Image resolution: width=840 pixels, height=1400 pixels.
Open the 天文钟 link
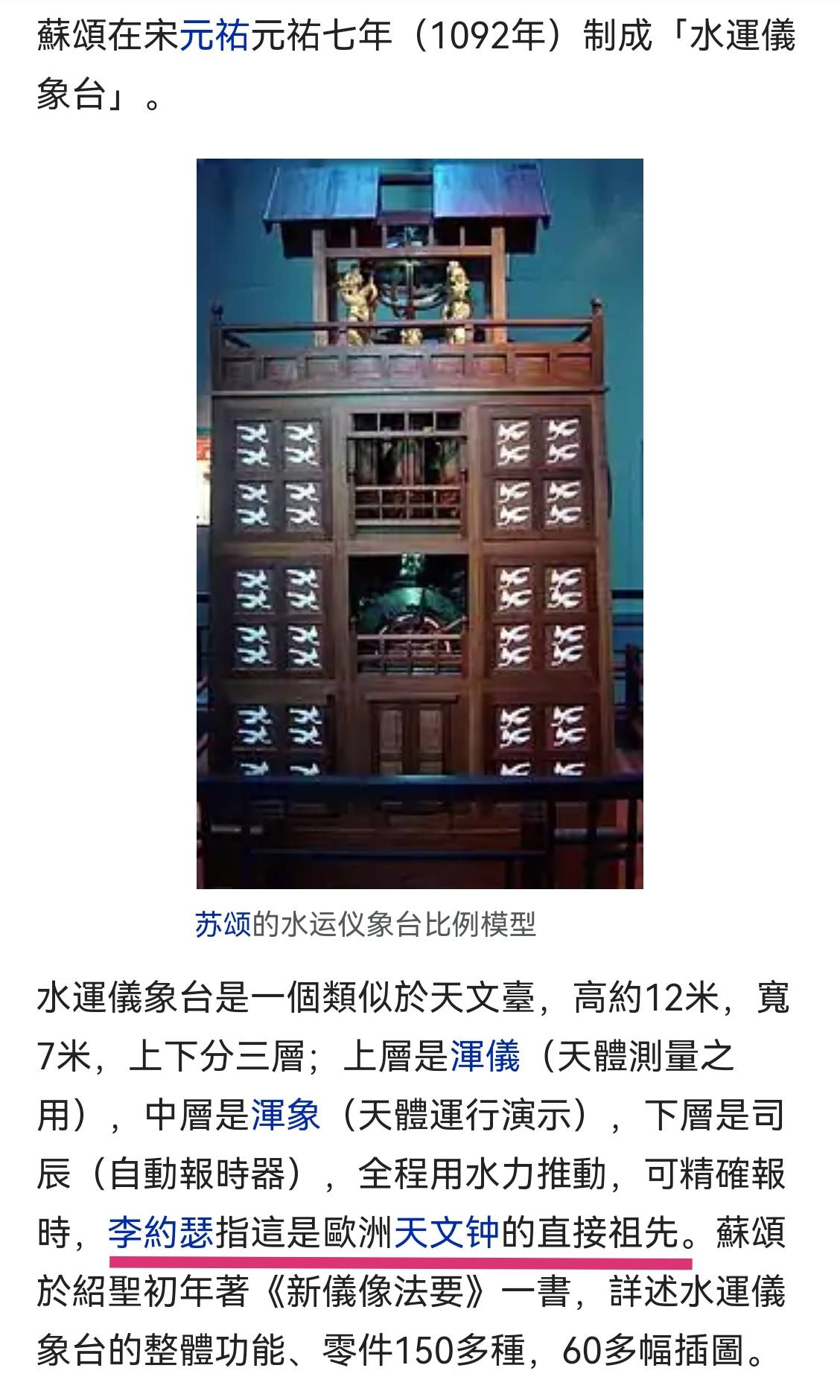447,1231
